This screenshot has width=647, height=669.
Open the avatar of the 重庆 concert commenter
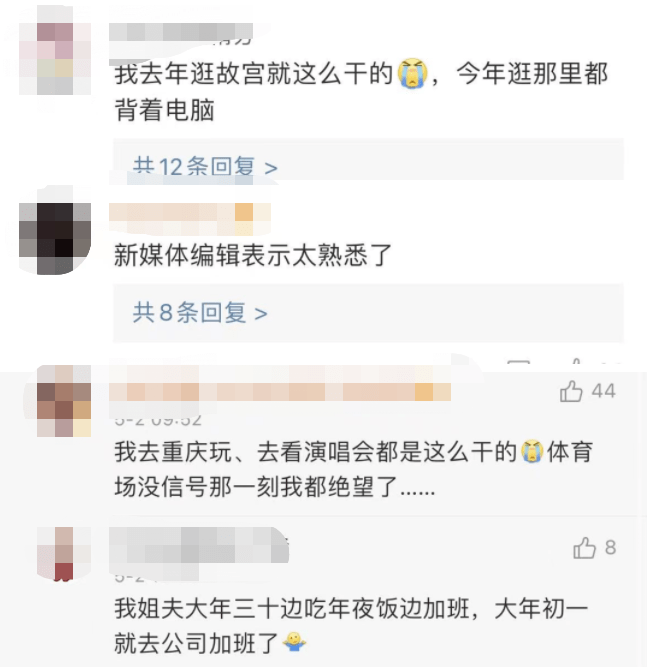pyautogui.click(x=65, y=401)
